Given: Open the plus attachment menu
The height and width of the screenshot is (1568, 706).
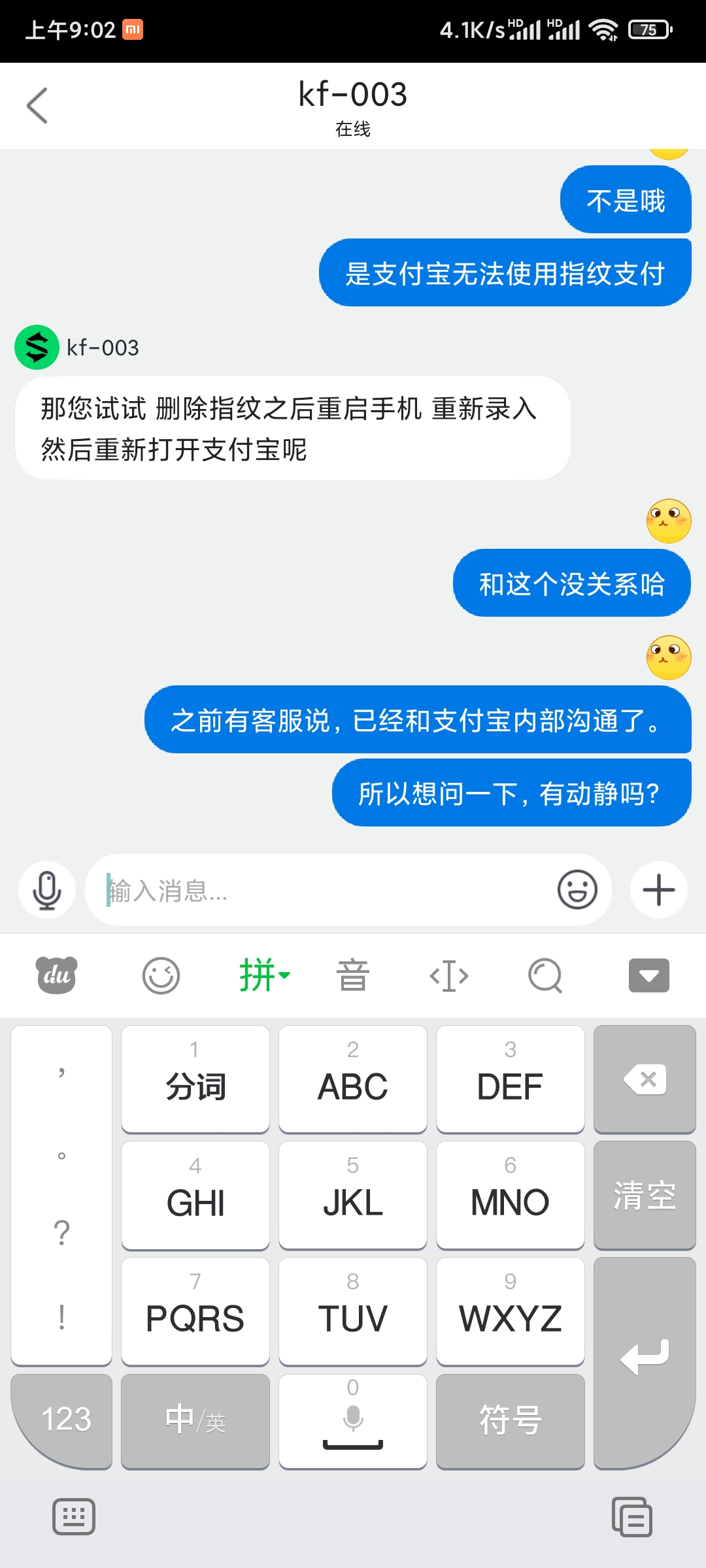Looking at the screenshot, I should pos(658,890).
